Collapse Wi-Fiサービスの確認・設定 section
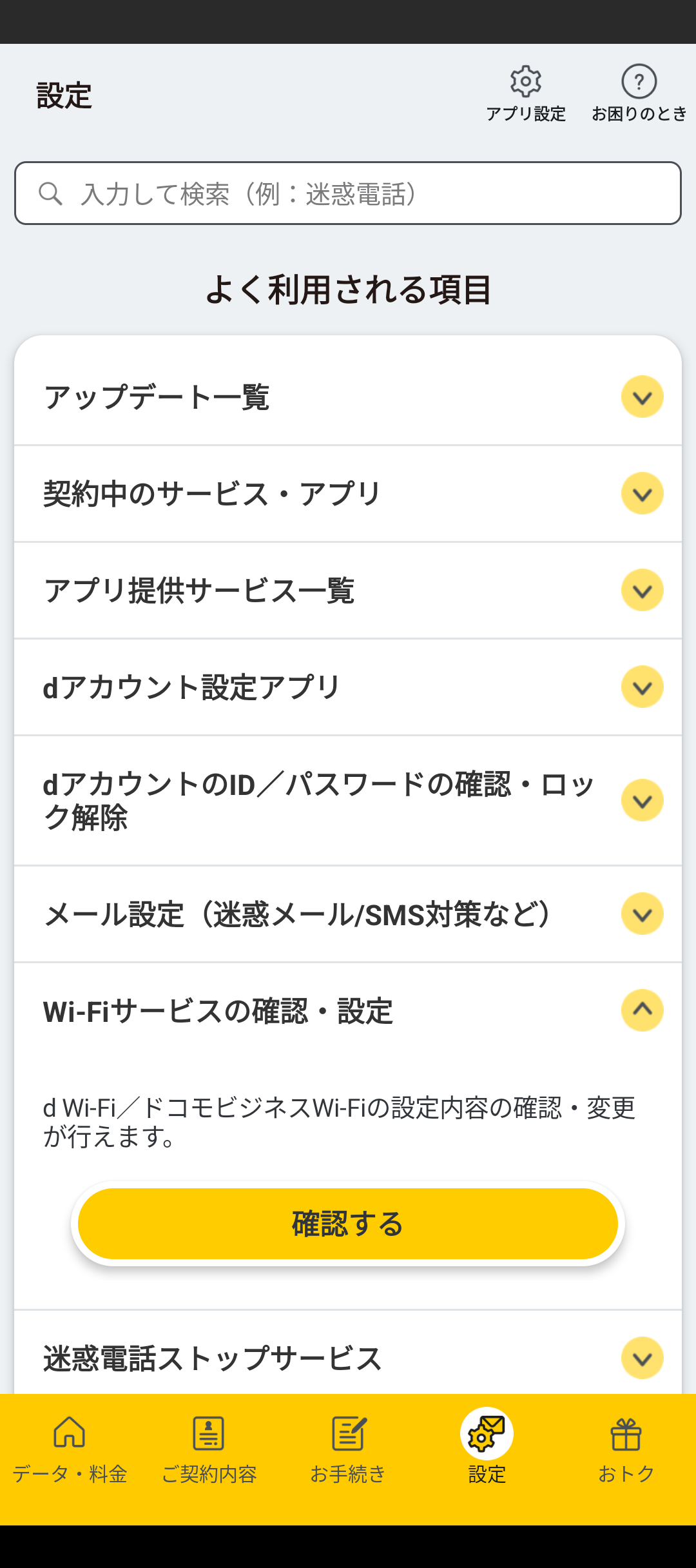 [x=348, y=1010]
